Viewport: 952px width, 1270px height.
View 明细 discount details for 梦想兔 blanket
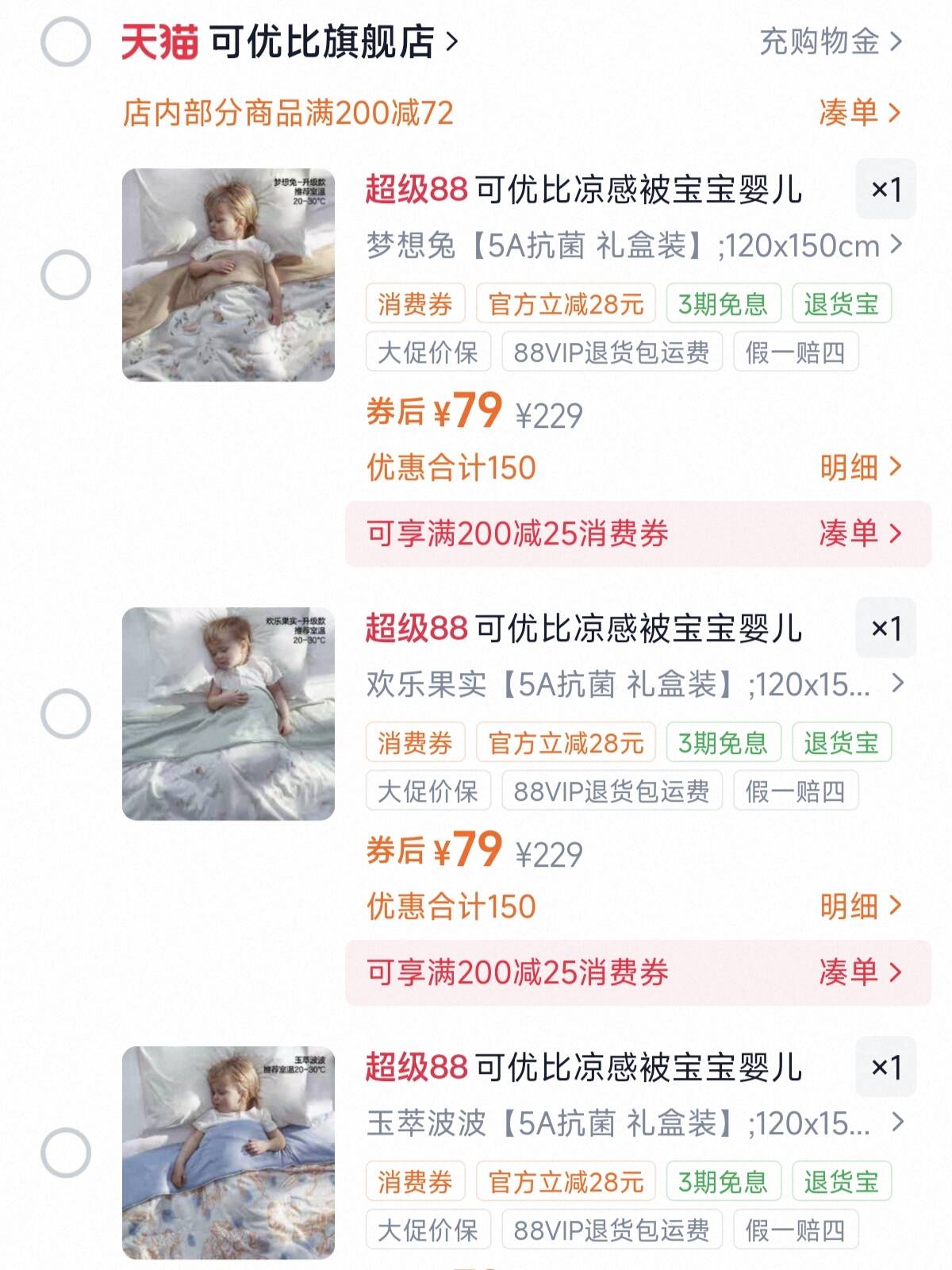pyautogui.click(x=859, y=467)
